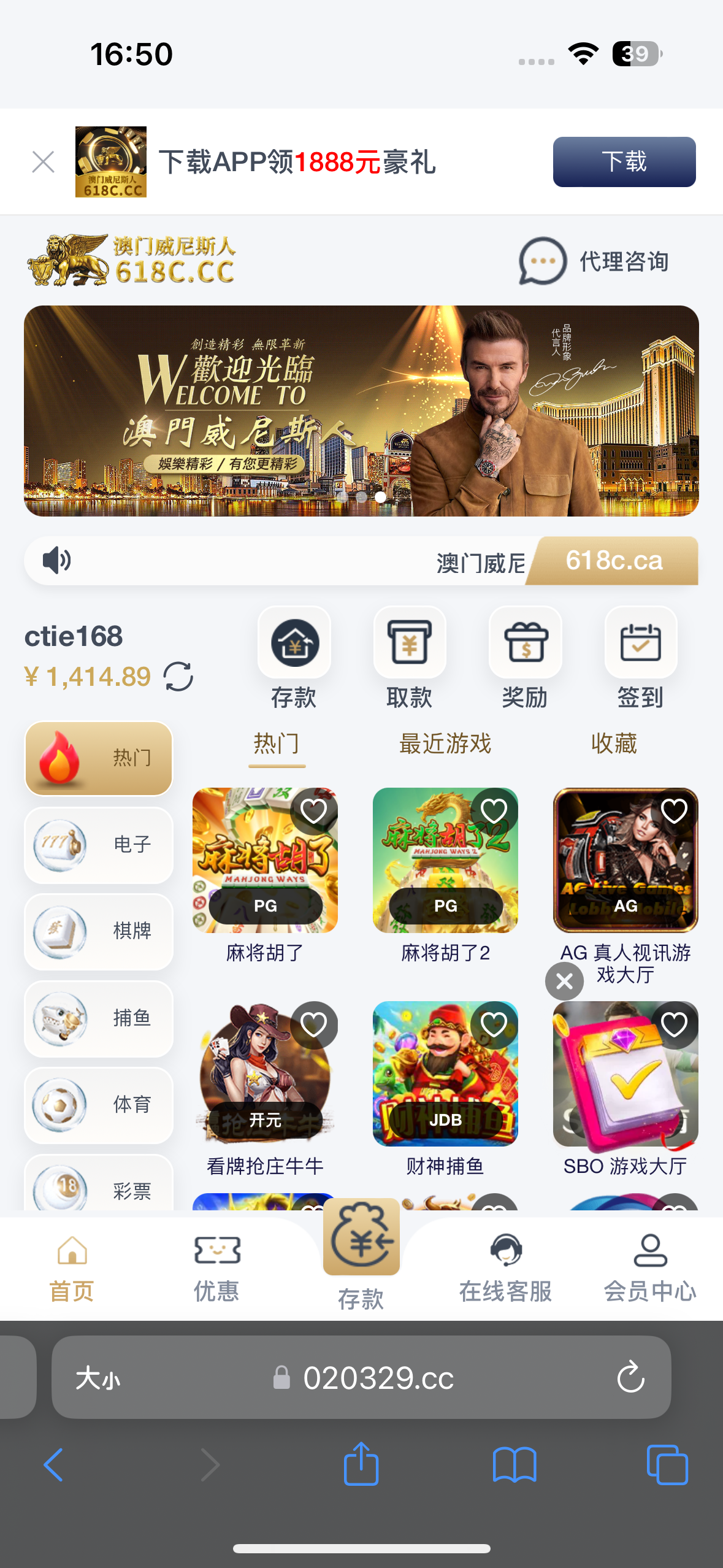Screen dimensions: 723x1568
Task: Open 代理咨询 agent consultation chat
Action: 594,261
